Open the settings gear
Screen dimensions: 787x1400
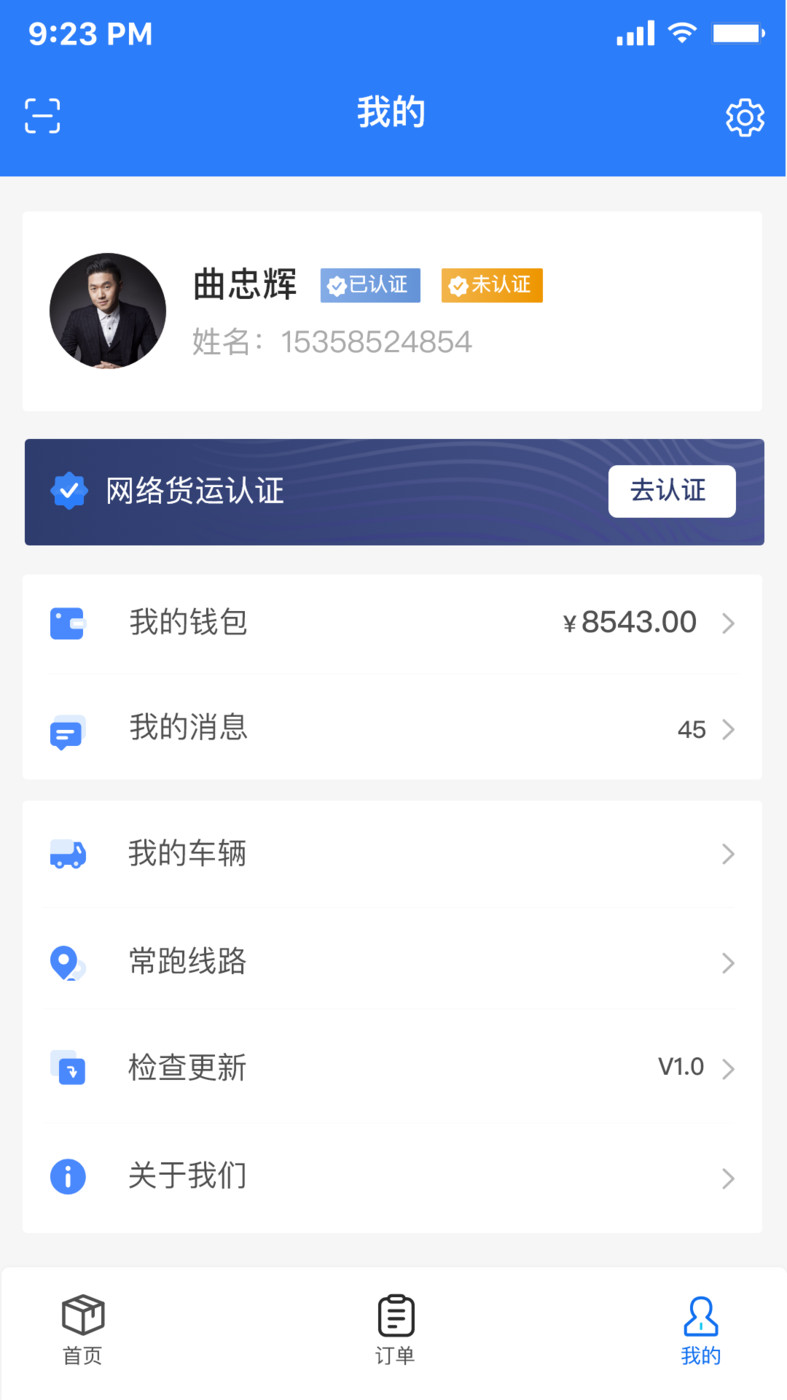(744, 117)
